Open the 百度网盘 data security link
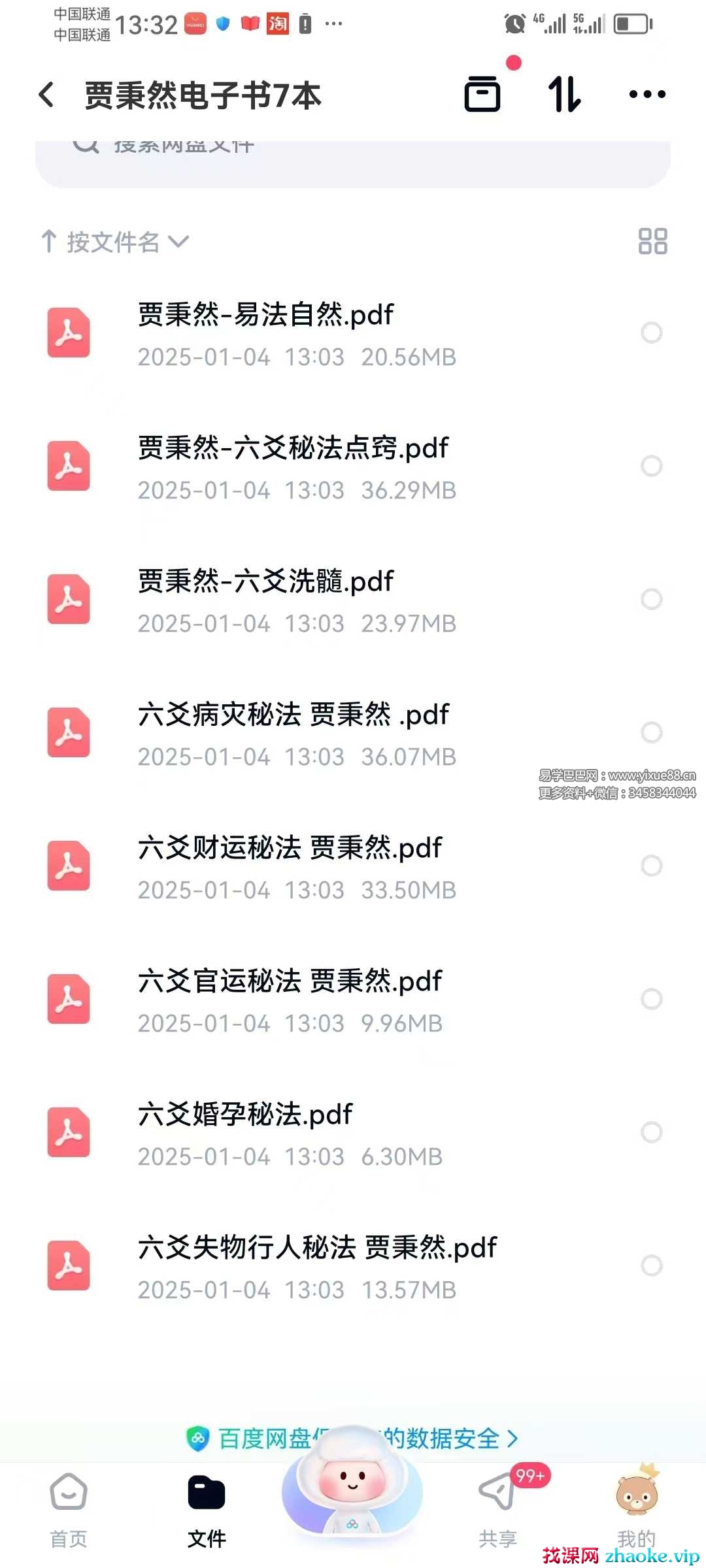This screenshot has width=706, height=1568. click(353, 1438)
